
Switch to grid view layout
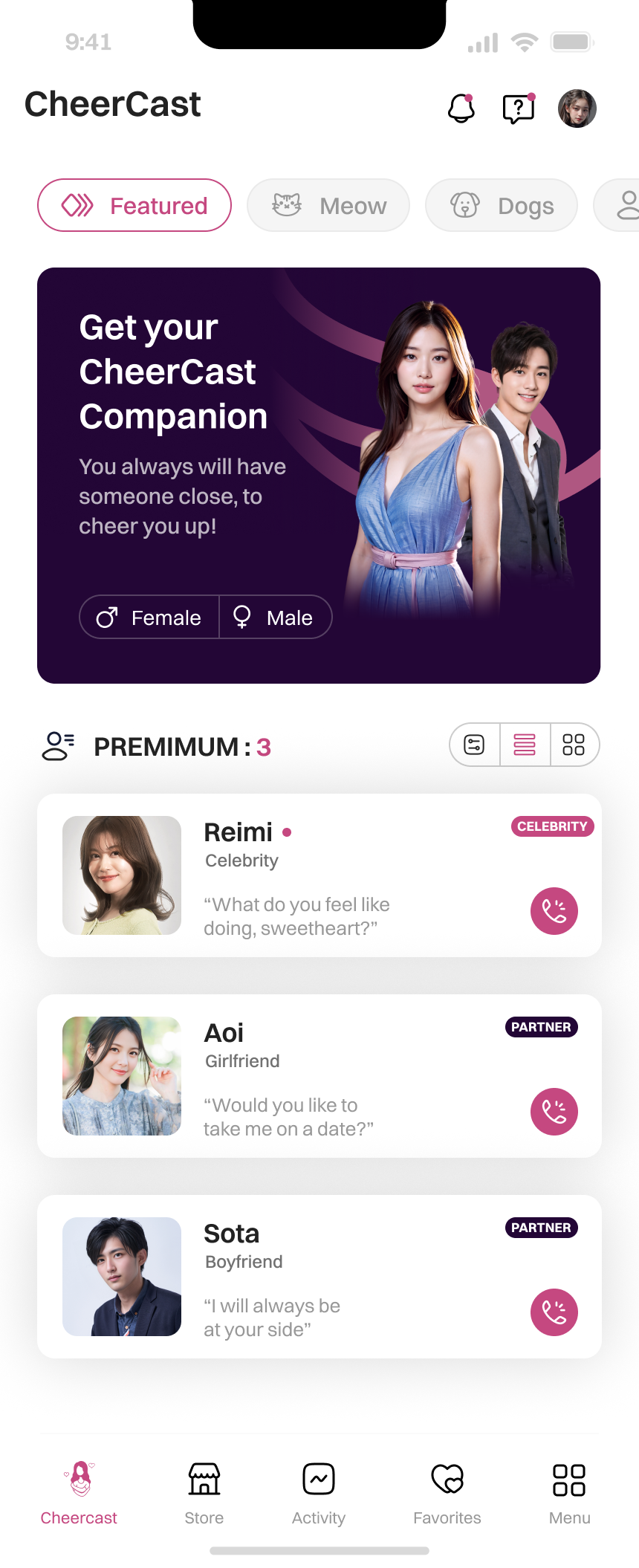574,745
